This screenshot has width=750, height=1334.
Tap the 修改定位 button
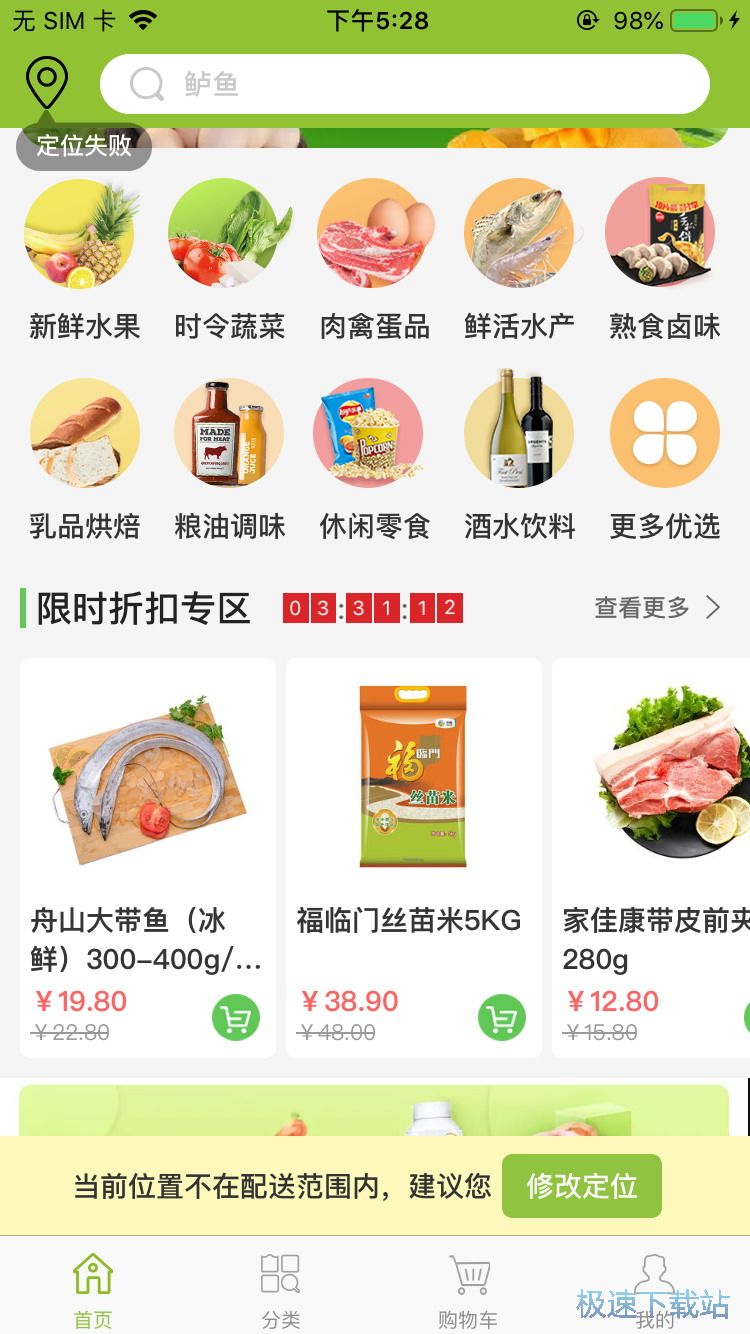point(581,1186)
